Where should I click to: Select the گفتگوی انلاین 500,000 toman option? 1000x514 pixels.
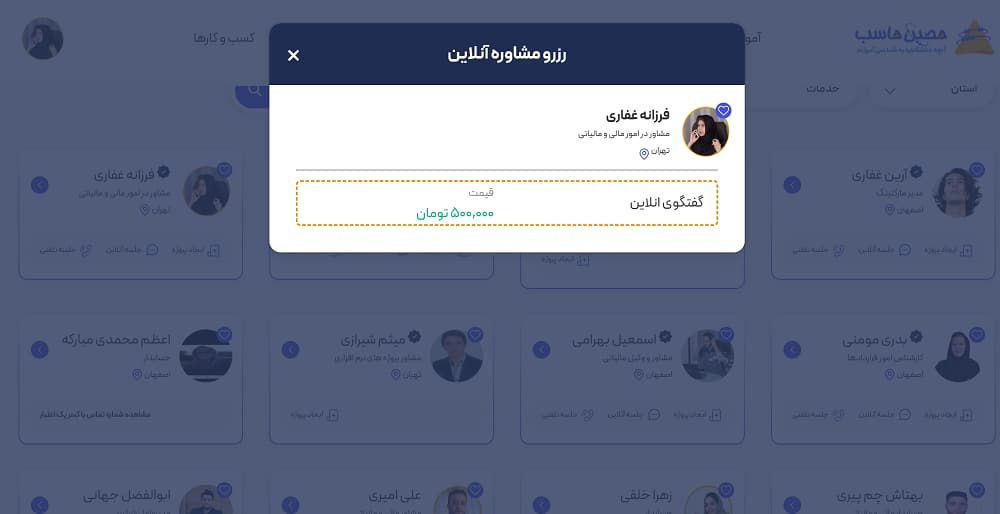tap(506, 203)
